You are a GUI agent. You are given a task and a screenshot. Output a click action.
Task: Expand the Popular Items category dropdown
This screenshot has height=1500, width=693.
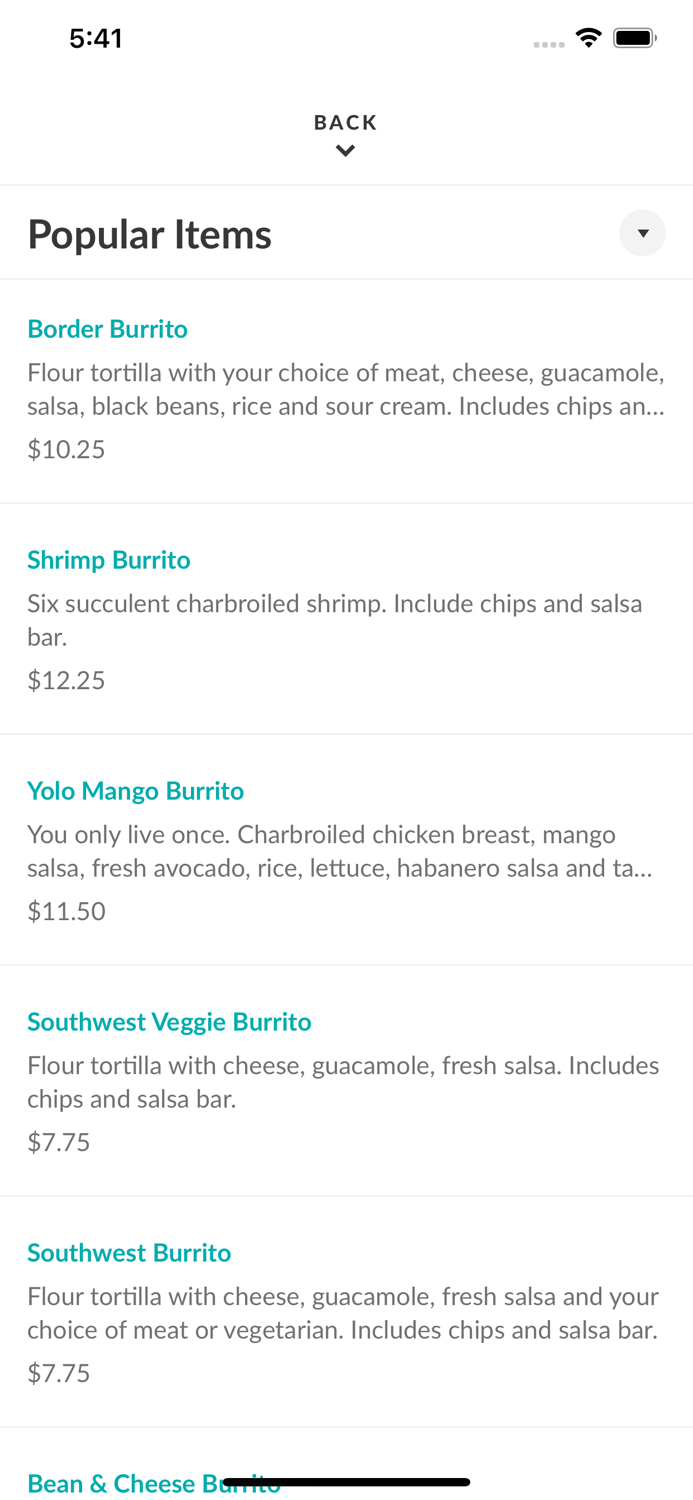point(642,234)
